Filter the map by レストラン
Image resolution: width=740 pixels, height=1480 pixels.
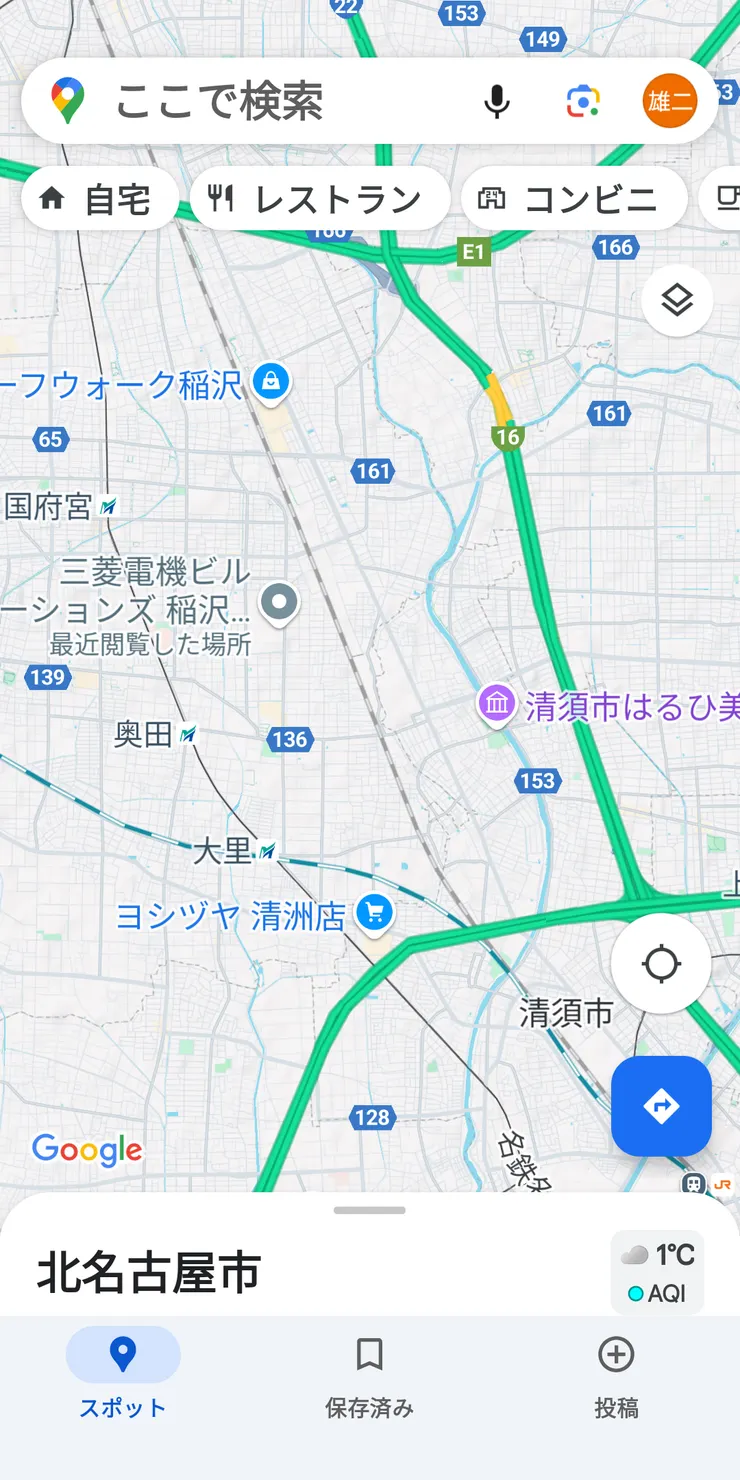(318, 199)
